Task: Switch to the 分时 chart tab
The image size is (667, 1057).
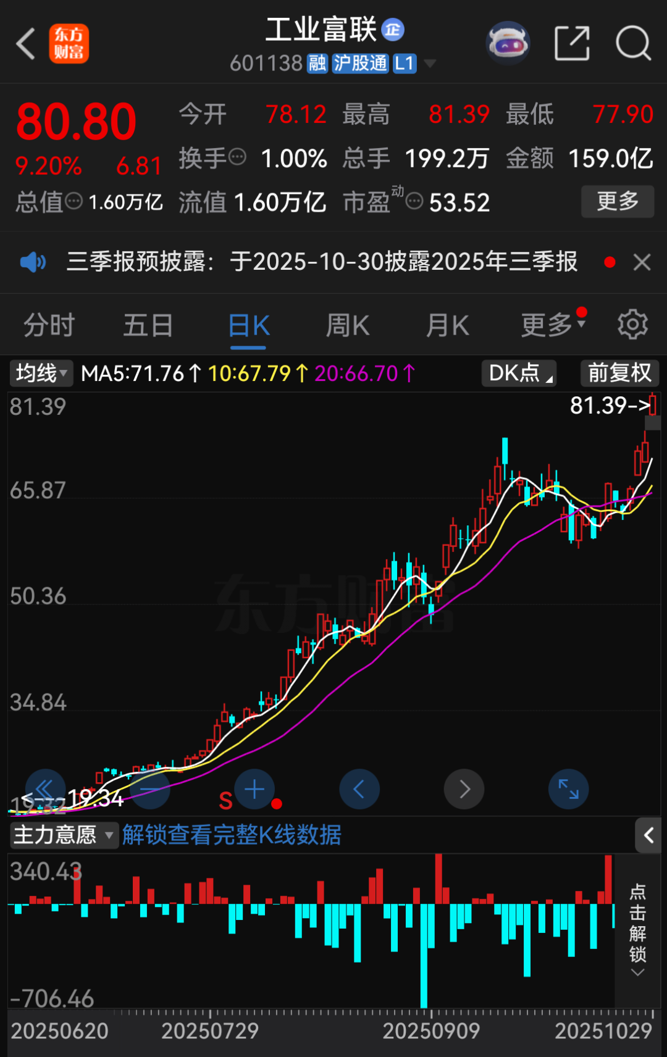Action: [x=49, y=325]
